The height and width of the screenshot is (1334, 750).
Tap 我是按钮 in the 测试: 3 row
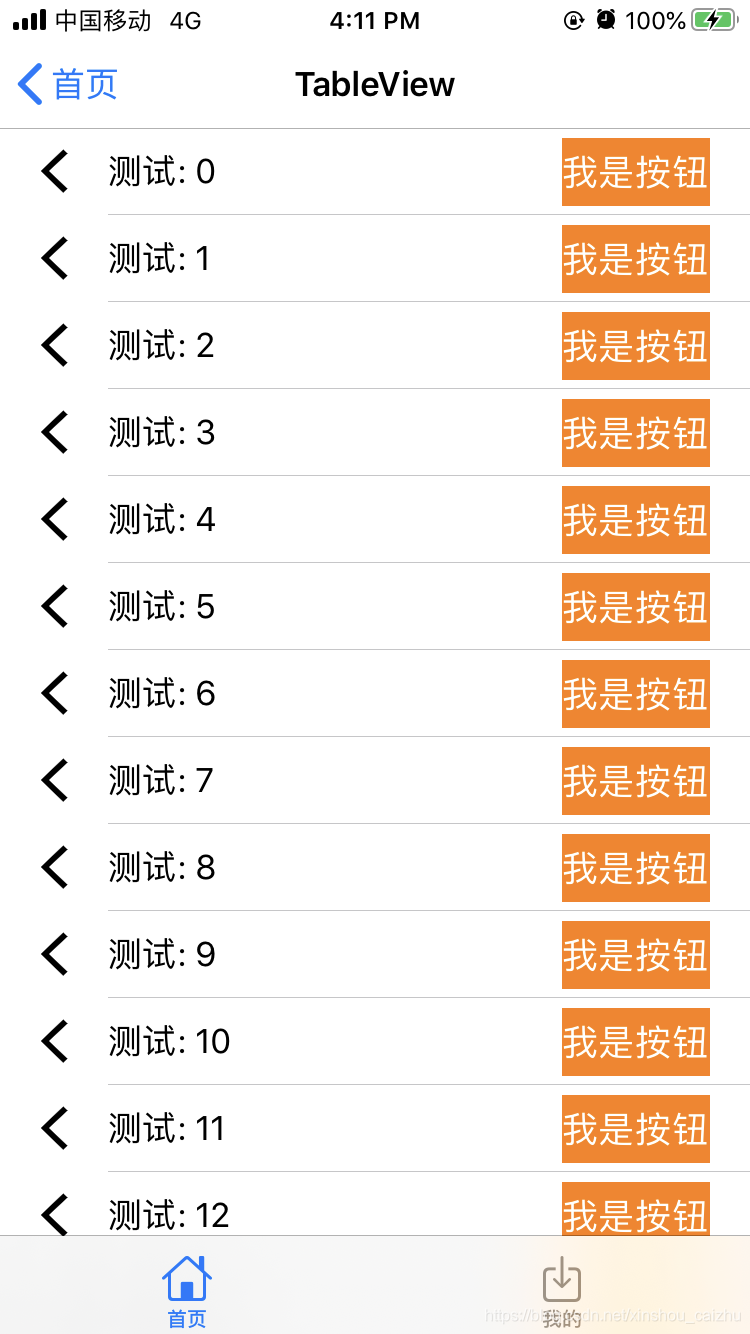pyautogui.click(x=635, y=433)
